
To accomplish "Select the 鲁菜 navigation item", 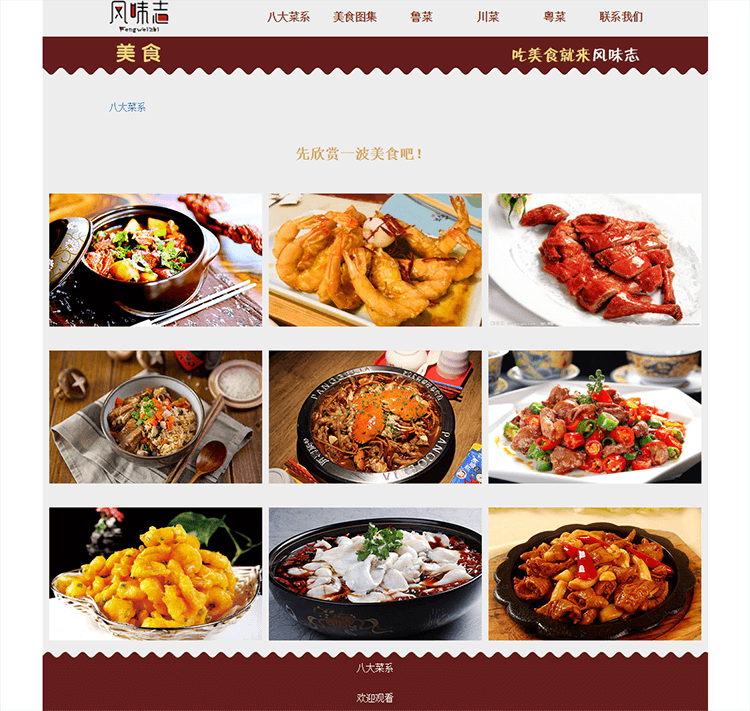I will point(421,17).
